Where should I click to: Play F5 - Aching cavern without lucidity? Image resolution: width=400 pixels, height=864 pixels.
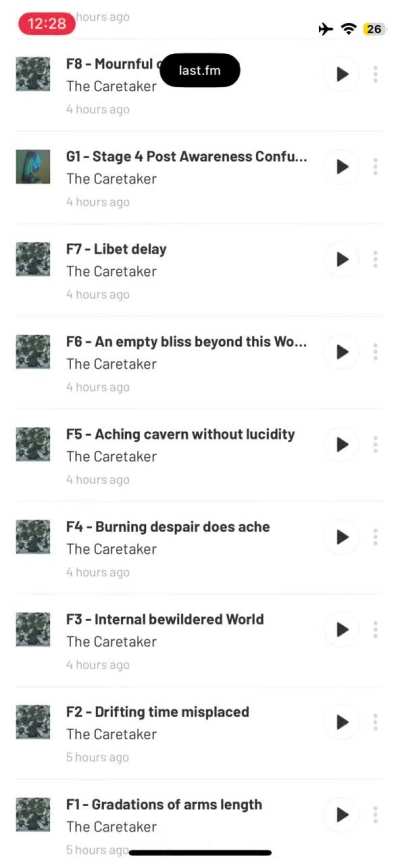342,444
